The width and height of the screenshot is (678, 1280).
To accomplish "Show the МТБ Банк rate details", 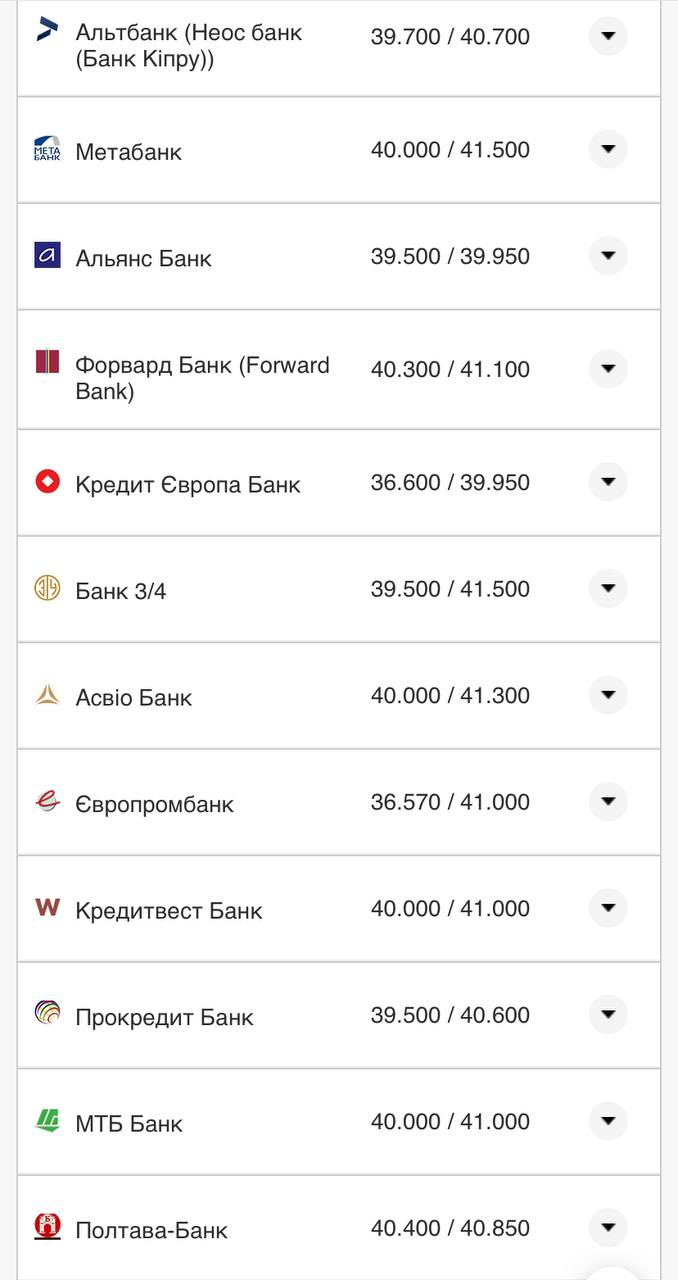I will click(608, 1121).
